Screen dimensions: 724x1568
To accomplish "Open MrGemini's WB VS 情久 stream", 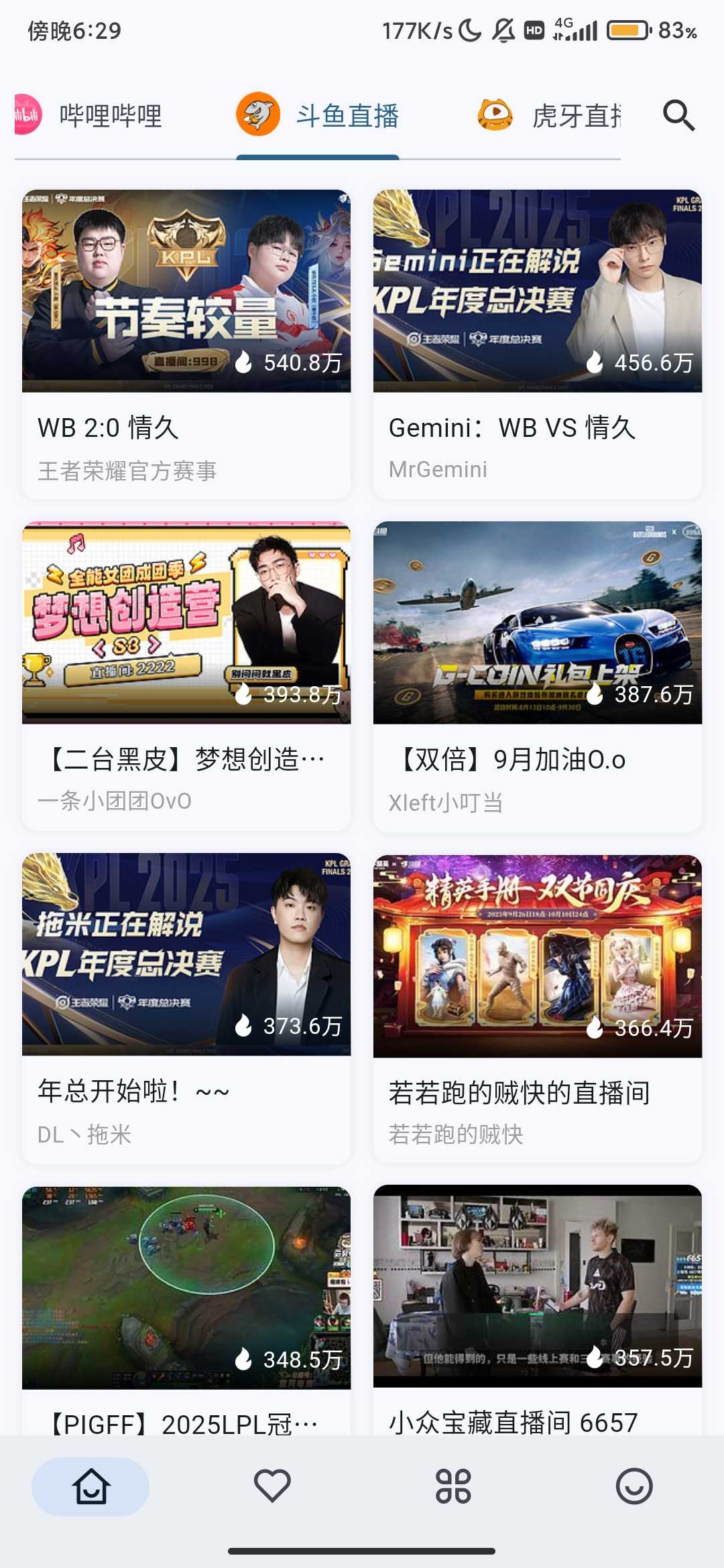I will pos(538,344).
